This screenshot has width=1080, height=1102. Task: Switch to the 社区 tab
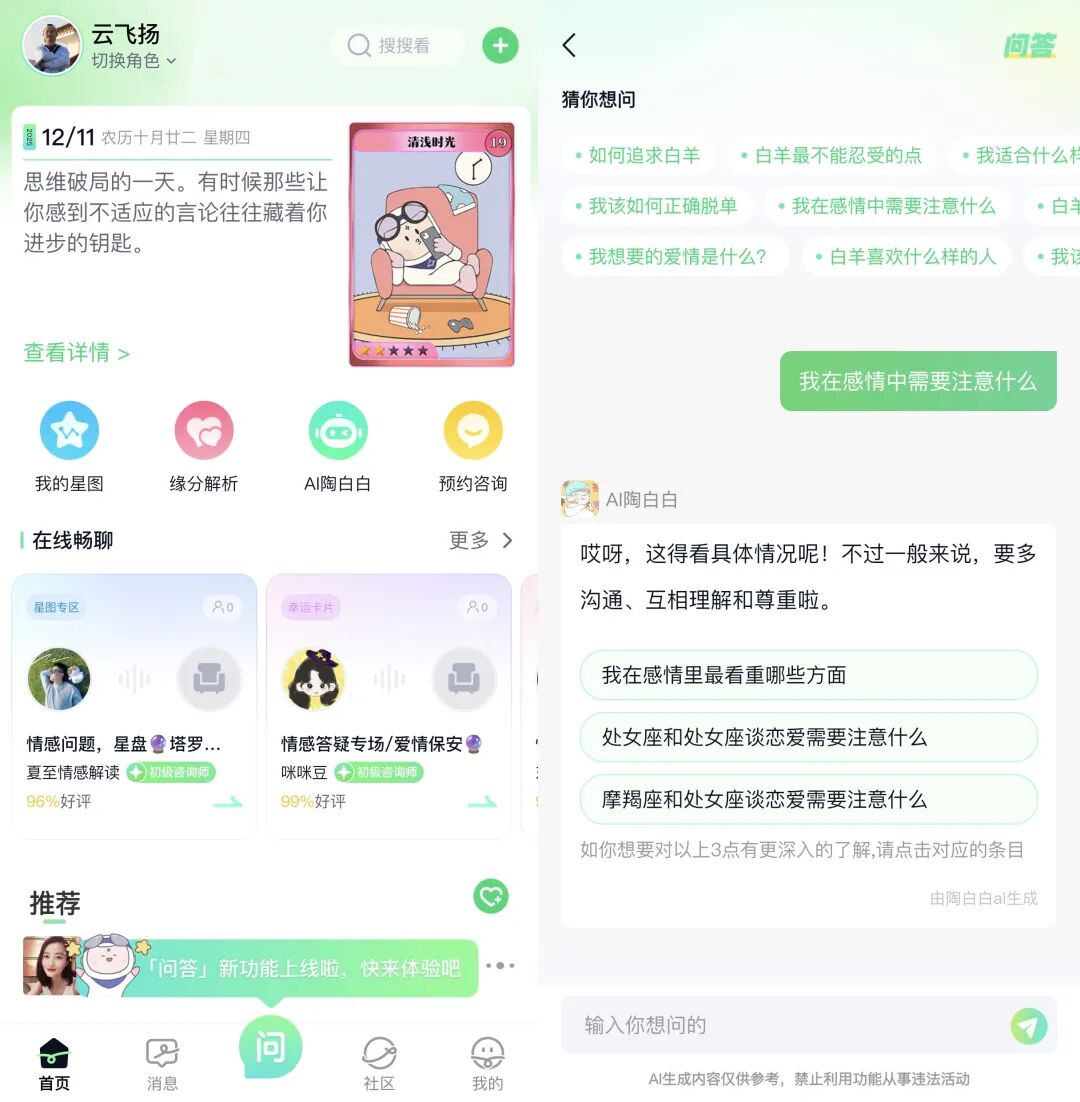tap(379, 1064)
